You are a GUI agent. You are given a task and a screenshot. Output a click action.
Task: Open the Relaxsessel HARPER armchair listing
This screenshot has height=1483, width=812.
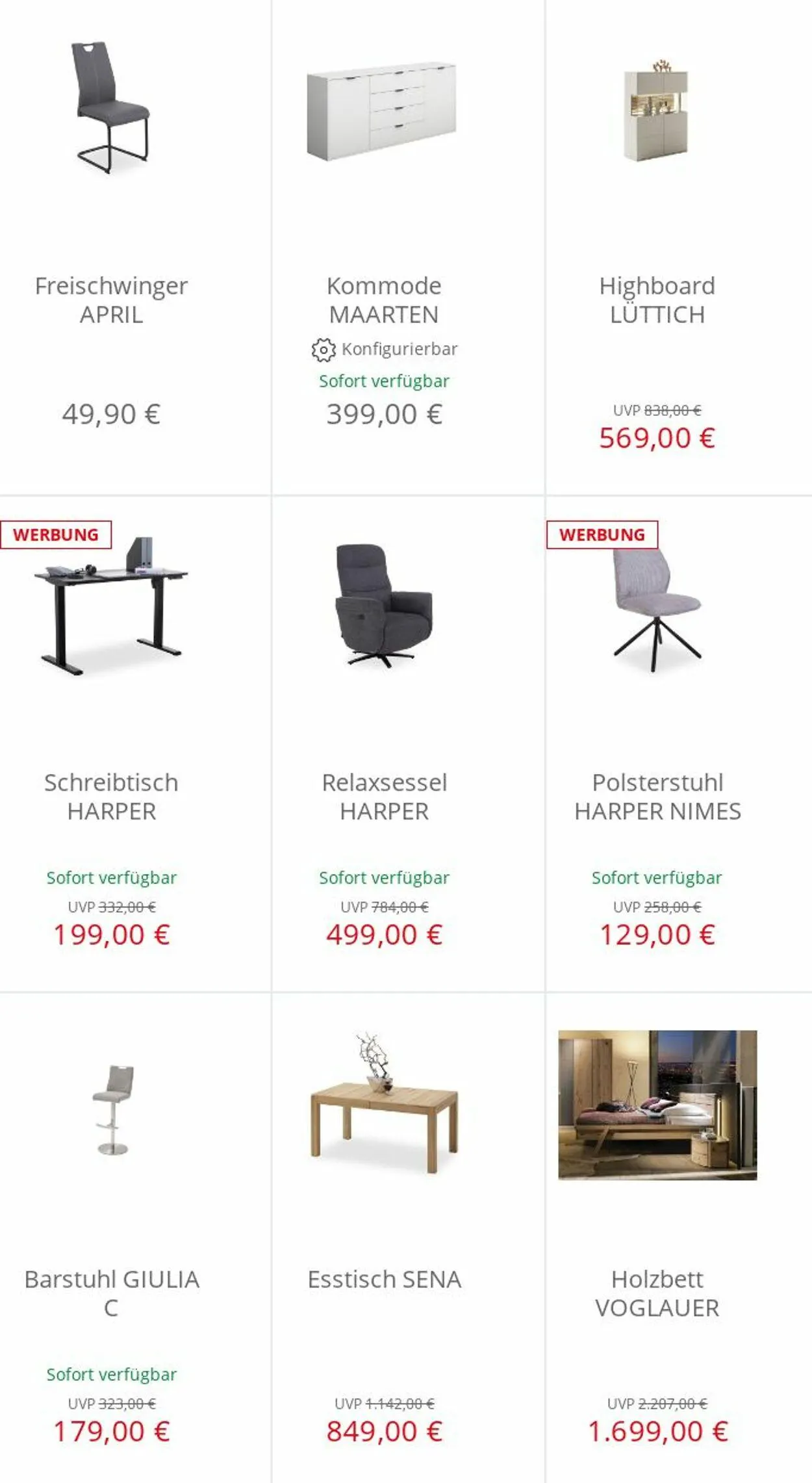tap(408, 743)
